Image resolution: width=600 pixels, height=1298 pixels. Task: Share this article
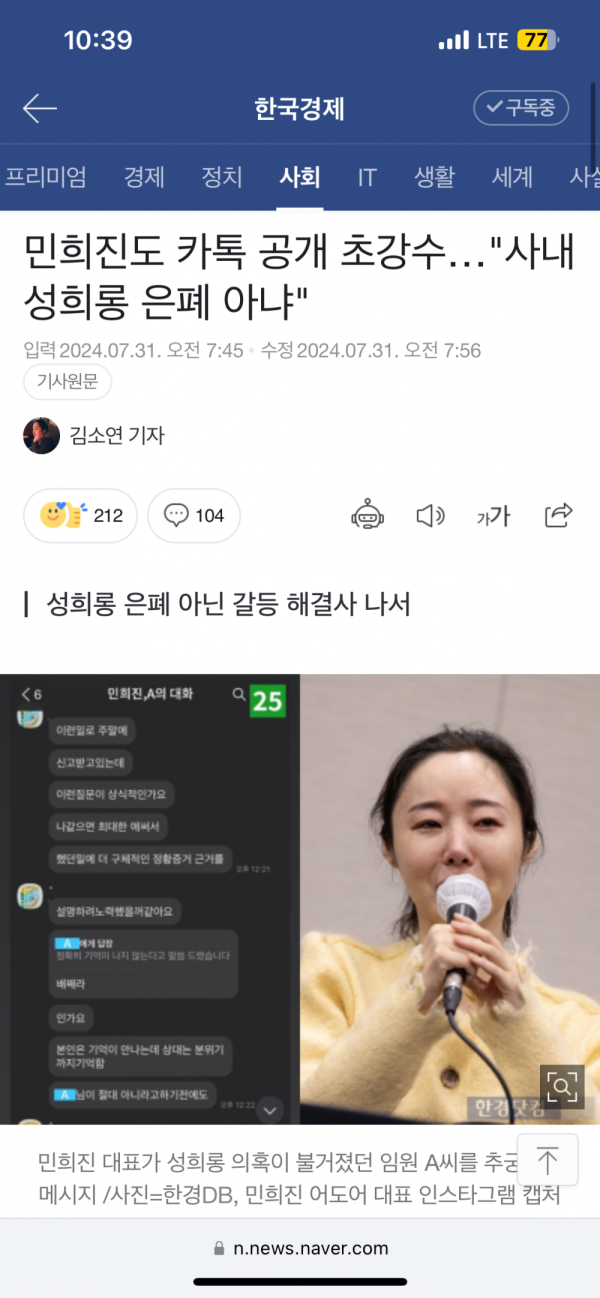point(558,516)
